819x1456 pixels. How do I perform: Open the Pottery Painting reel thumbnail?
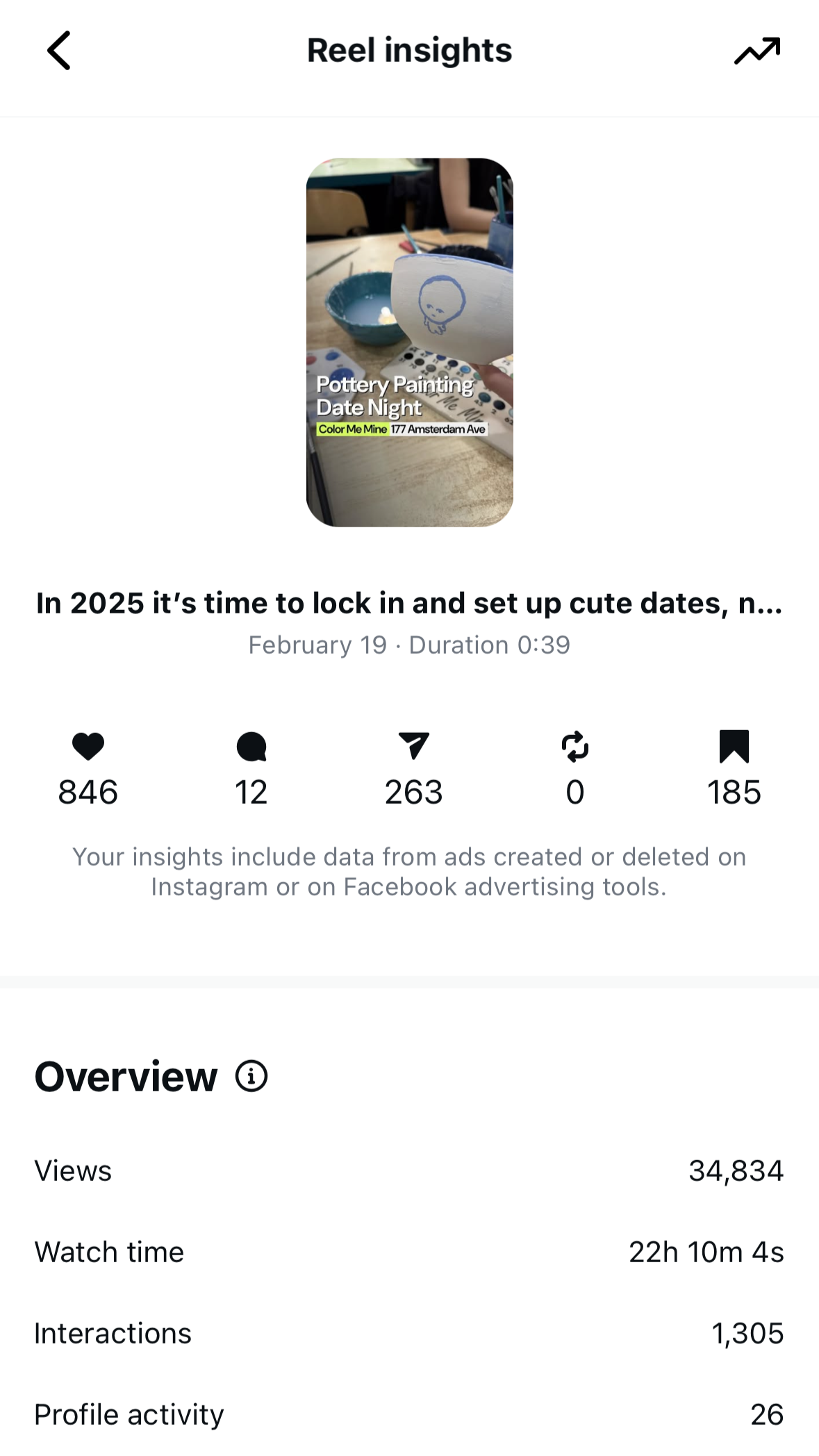click(x=409, y=342)
